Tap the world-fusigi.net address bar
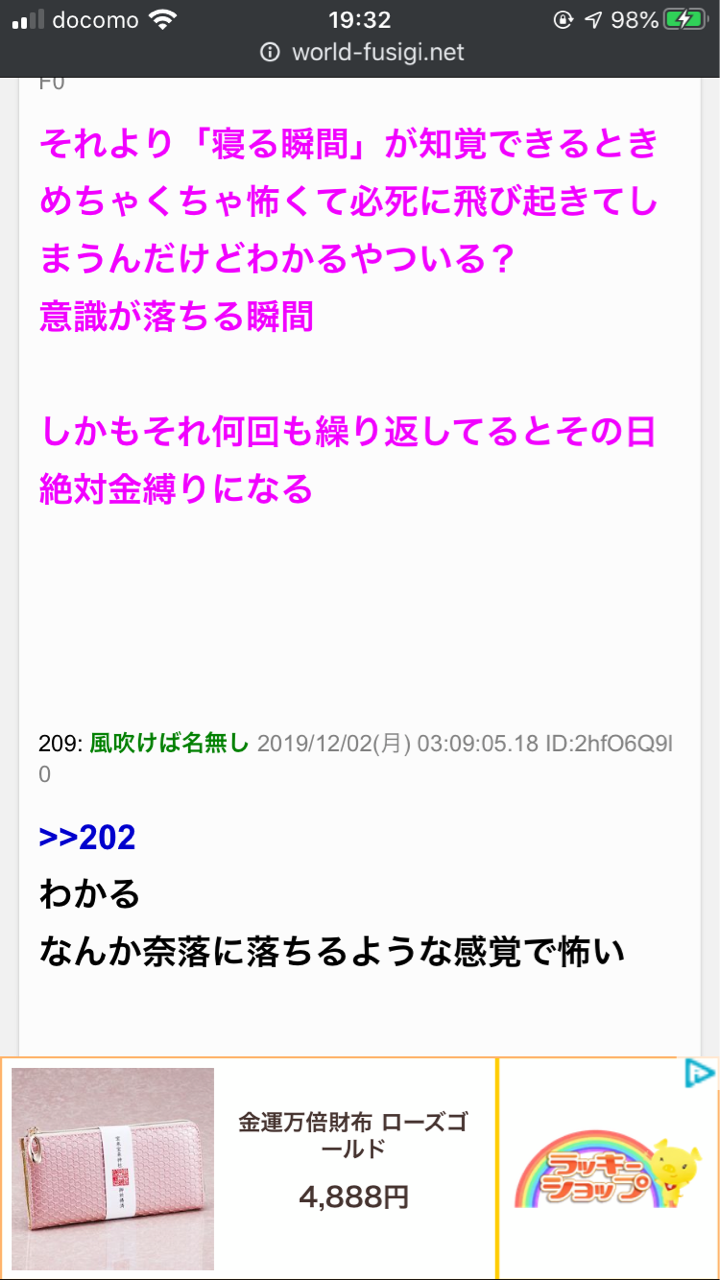 362,53
